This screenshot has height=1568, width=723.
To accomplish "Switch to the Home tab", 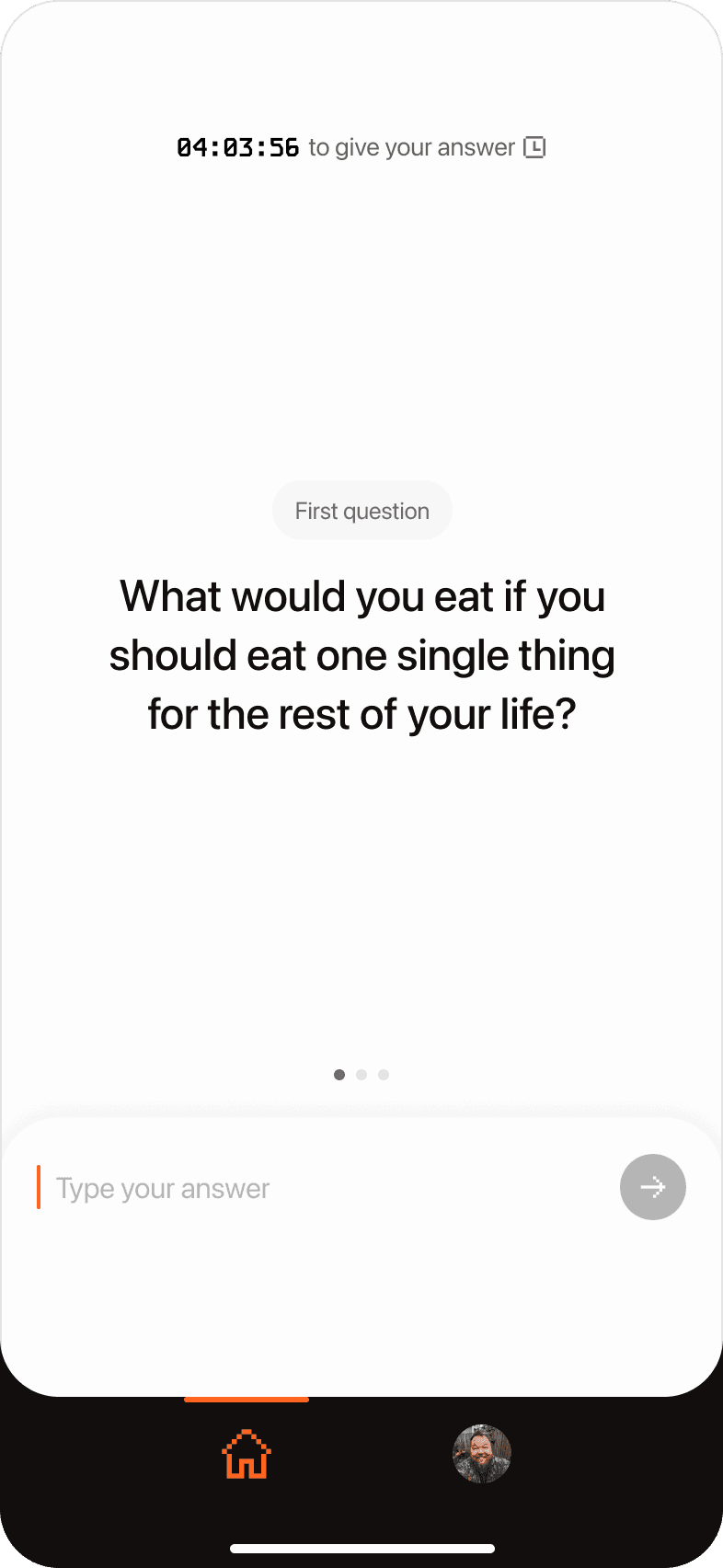I will pyautogui.click(x=247, y=1454).
